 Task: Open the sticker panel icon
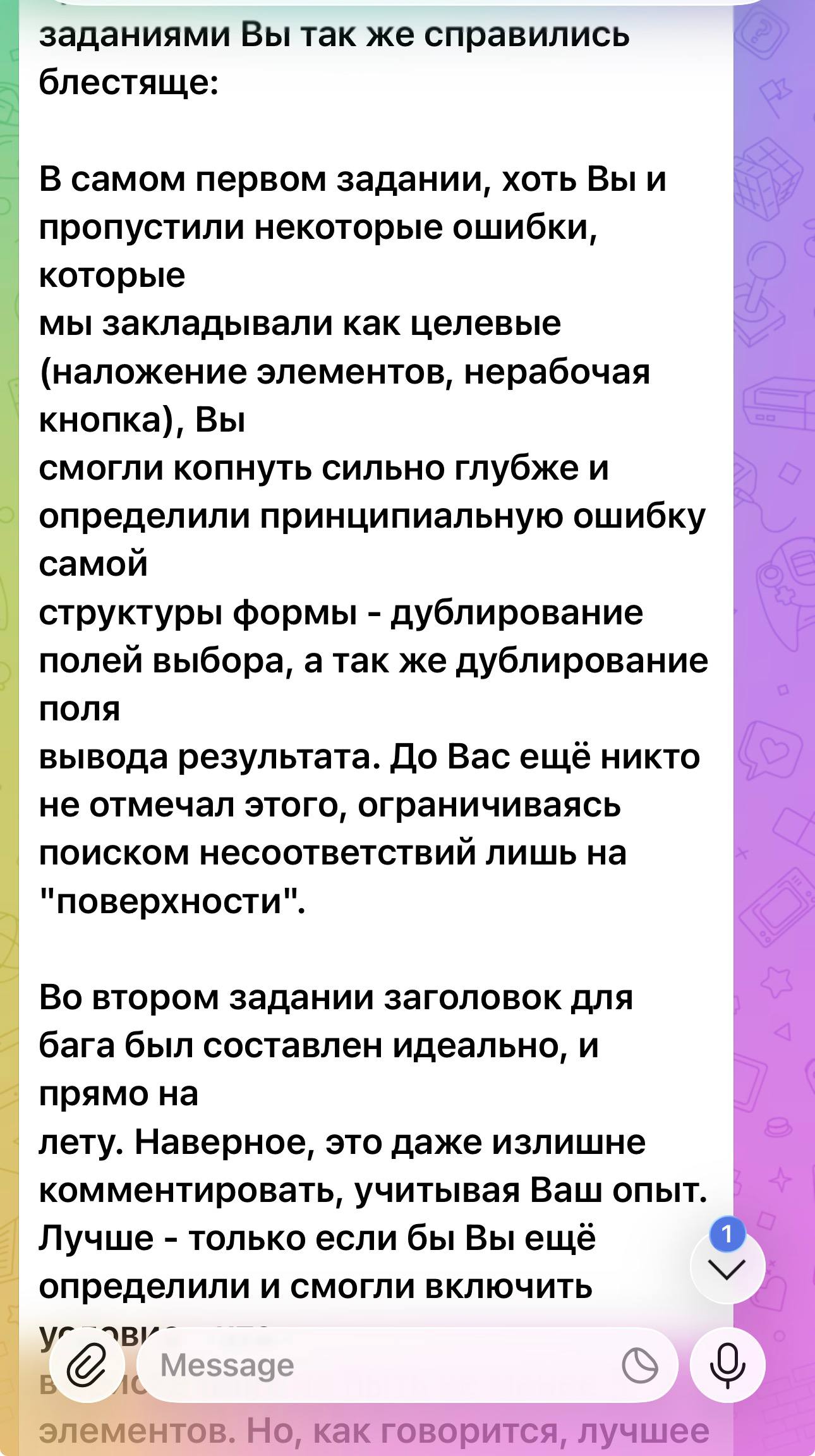[x=639, y=1366]
